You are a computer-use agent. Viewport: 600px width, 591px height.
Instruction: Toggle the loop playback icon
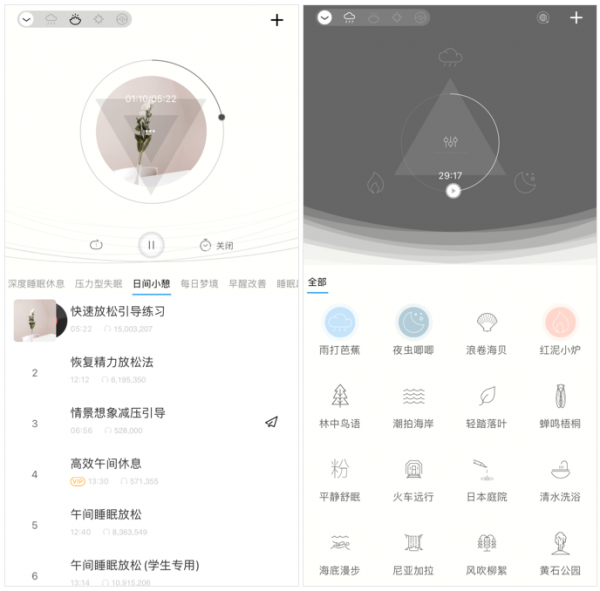(x=96, y=244)
